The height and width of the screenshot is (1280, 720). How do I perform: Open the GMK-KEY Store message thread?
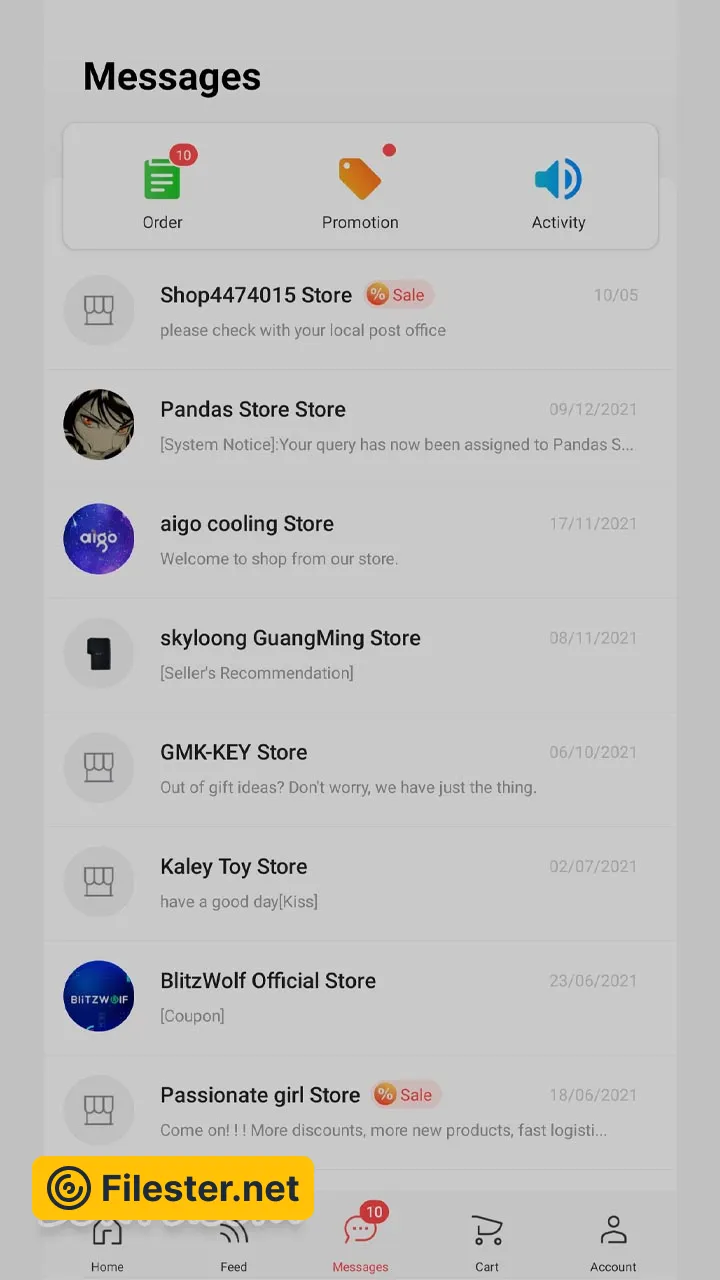tap(360, 768)
